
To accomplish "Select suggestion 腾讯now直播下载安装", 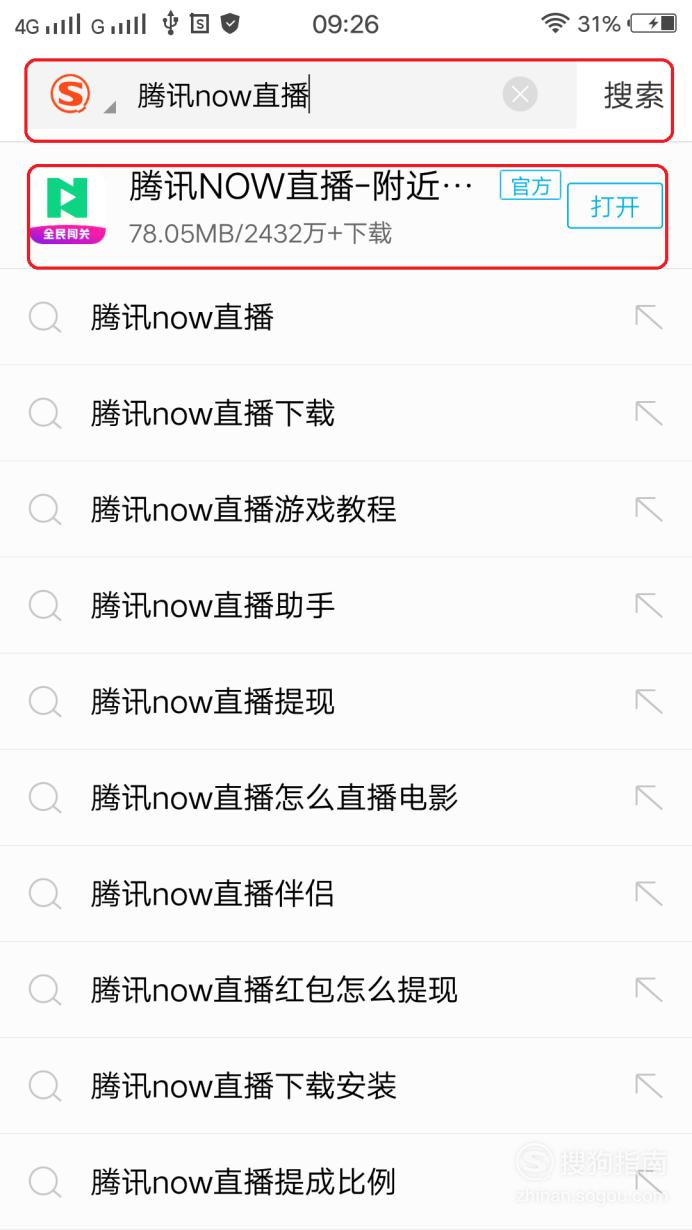I will click(x=346, y=1085).
